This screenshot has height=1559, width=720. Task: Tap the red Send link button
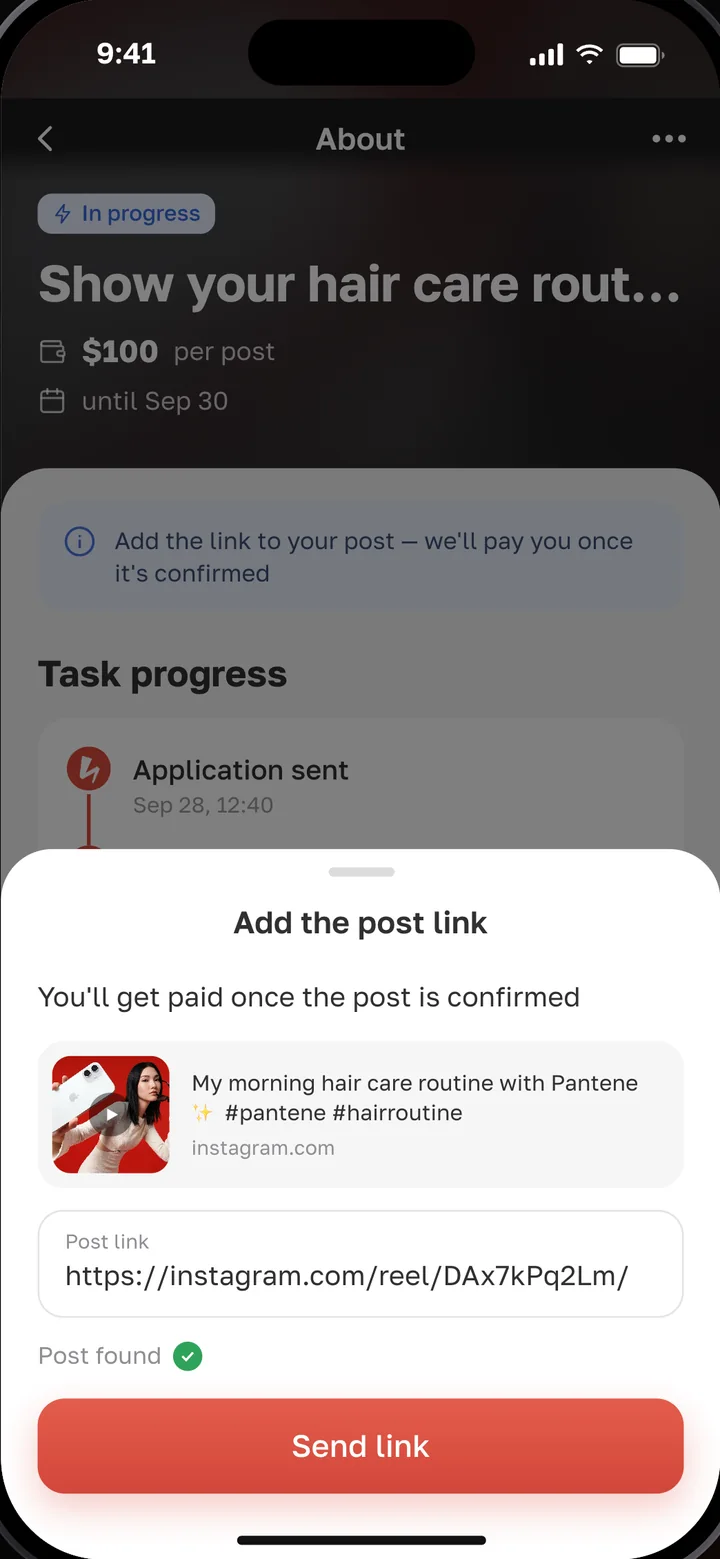[360, 1445]
